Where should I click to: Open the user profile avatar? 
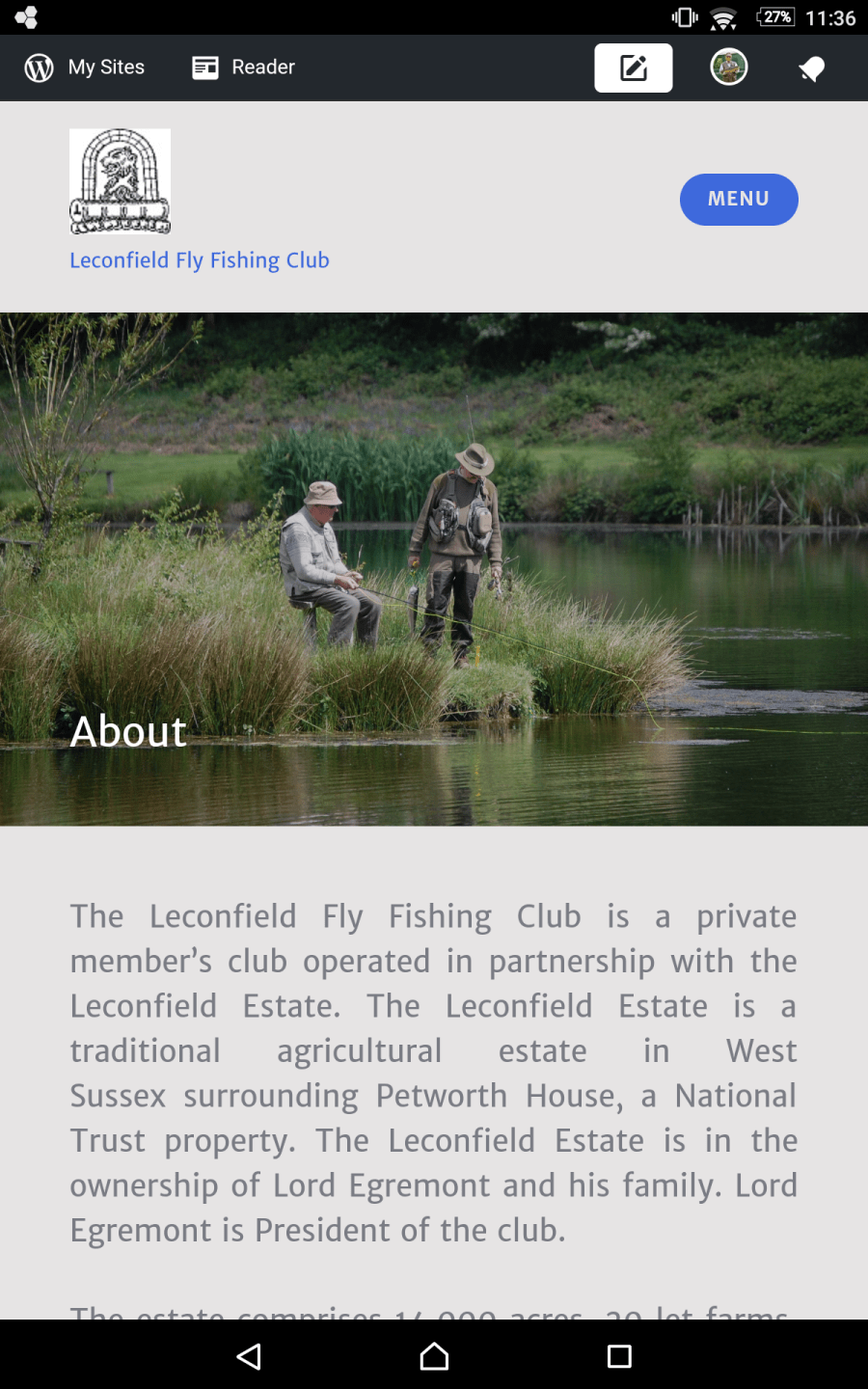(729, 68)
